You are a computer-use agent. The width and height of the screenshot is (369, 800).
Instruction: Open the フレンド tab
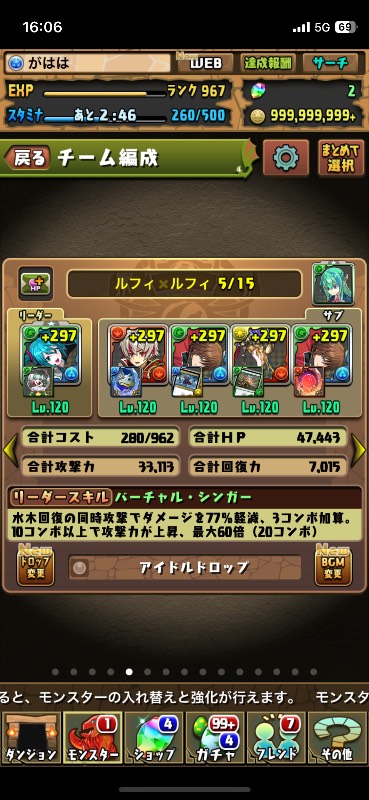click(276, 738)
